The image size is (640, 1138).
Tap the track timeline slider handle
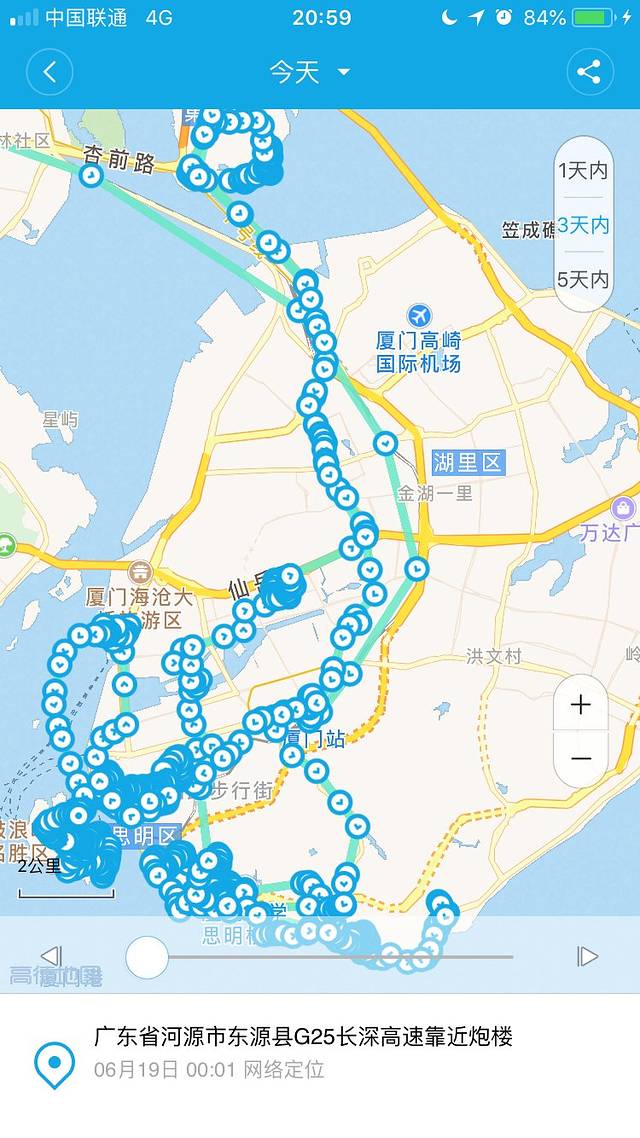click(147, 957)
